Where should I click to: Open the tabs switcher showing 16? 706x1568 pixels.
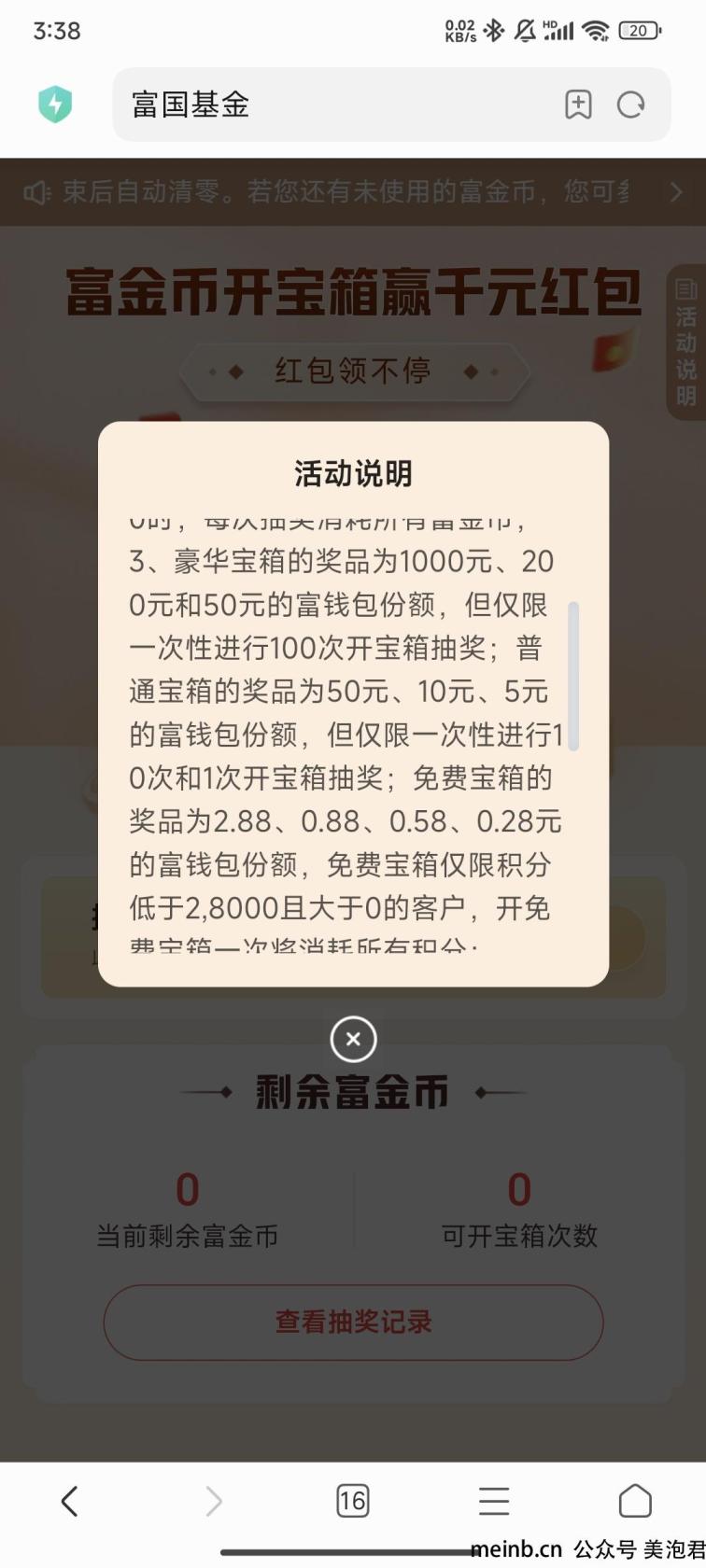(x=352, y=1501)
